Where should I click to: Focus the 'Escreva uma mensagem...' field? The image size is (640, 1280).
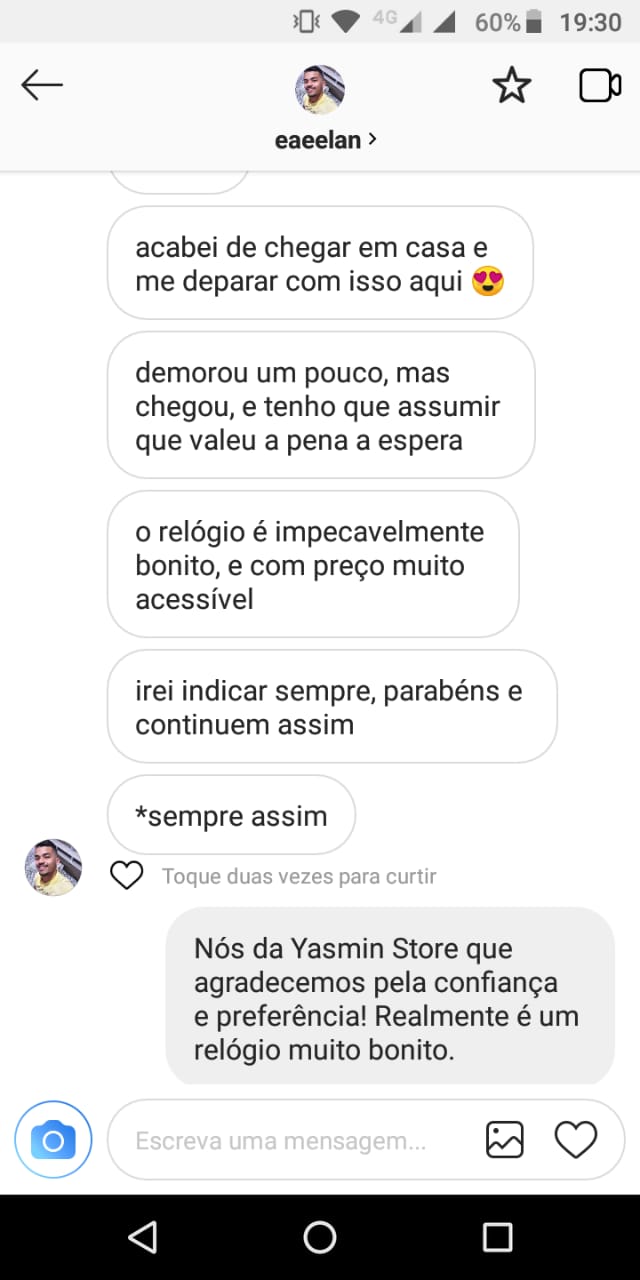click(x=290, y=1140)
